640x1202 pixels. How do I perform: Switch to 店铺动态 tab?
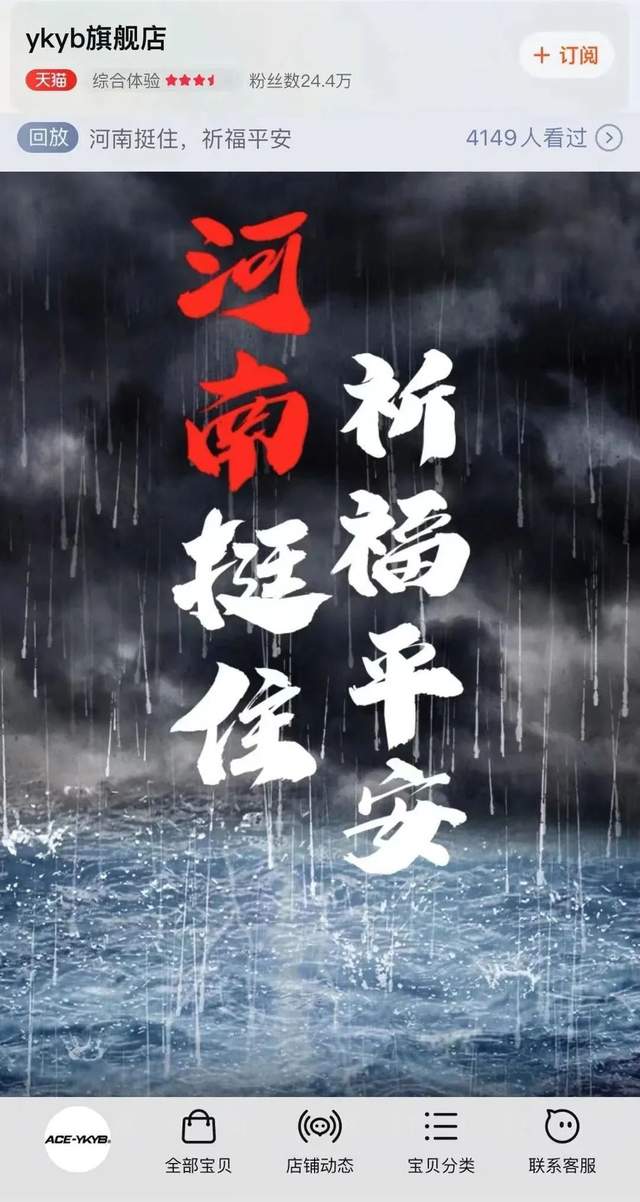pyautogui.click(x=319, y=1142)
